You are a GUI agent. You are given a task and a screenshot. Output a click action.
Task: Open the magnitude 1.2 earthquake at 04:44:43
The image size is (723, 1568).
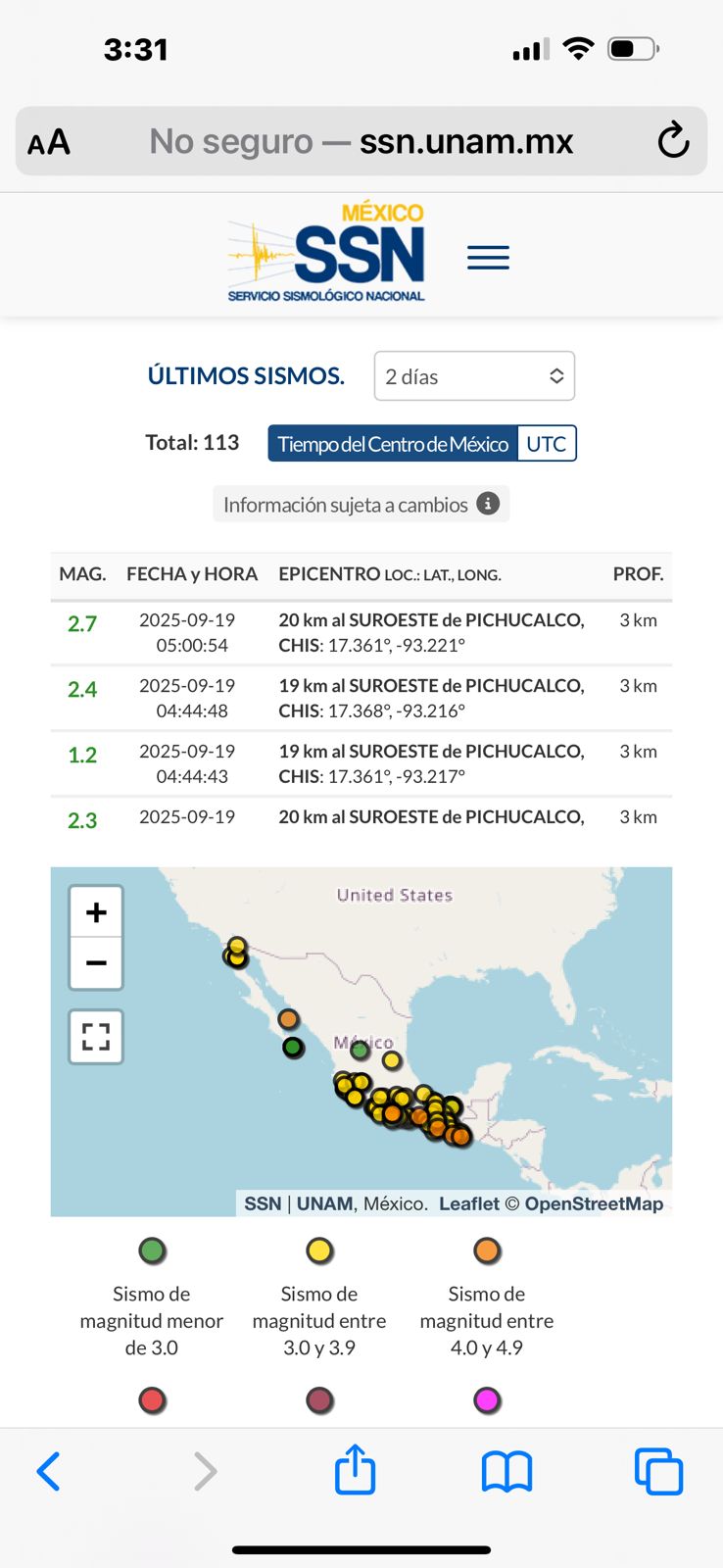pyautogui.click(x=361, y=764)
